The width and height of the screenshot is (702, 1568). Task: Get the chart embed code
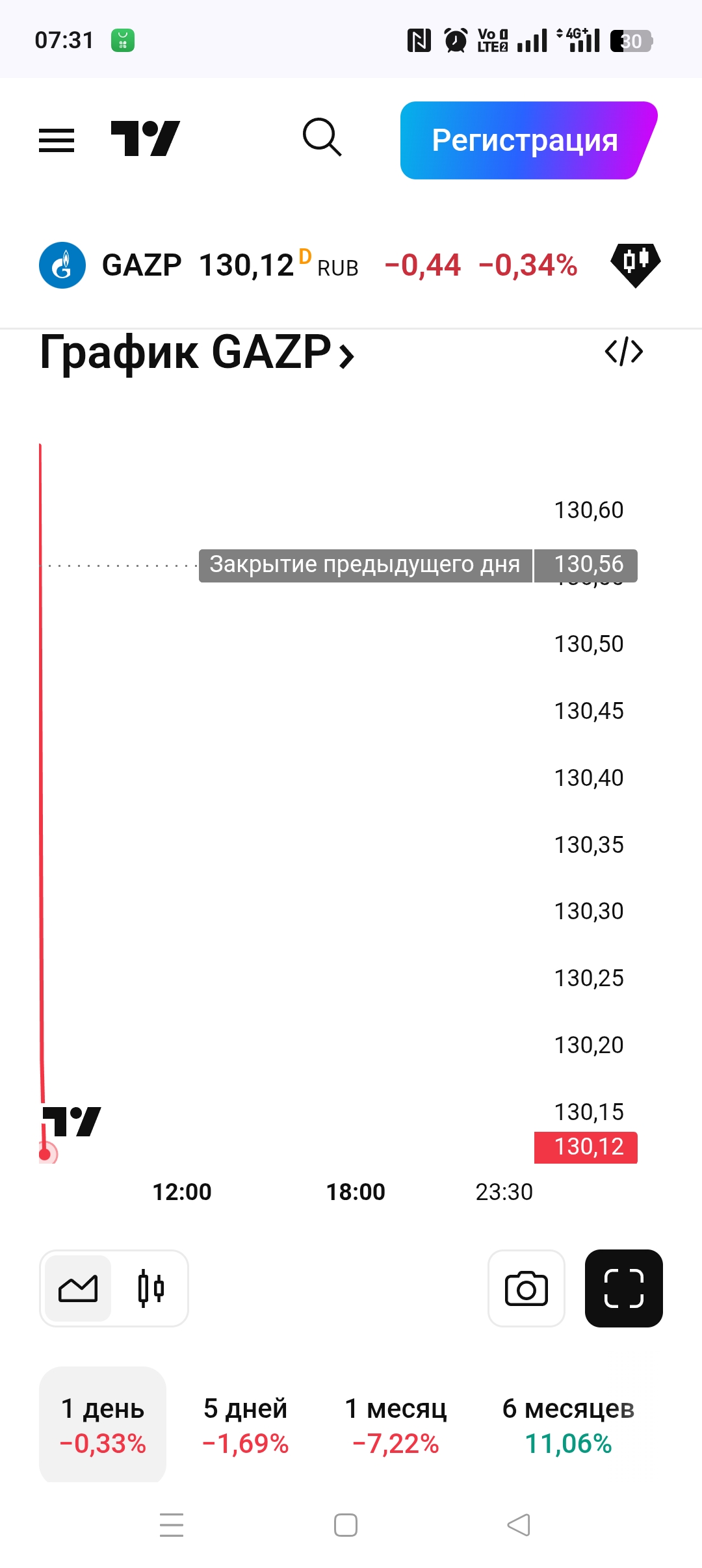pos(623,352)
